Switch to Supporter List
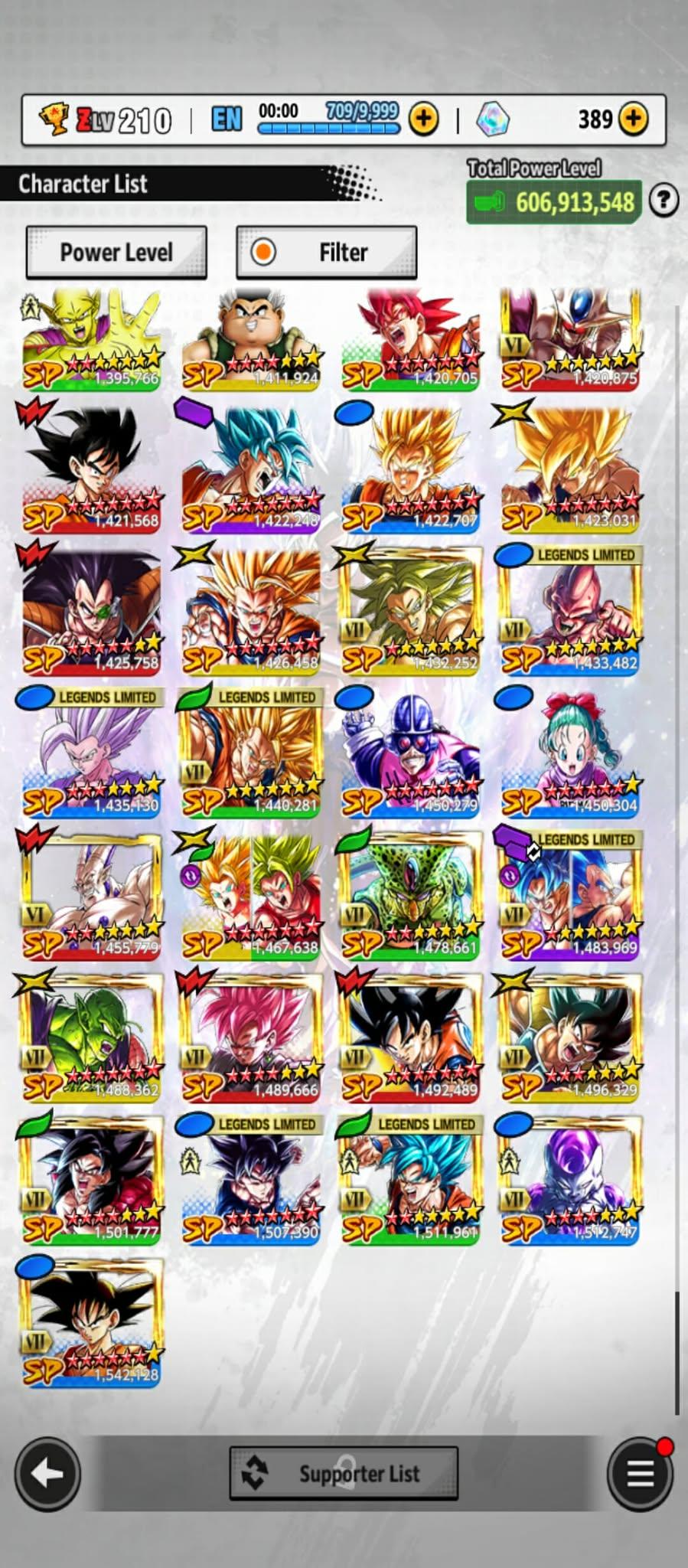688x1568 pixels. click(344, 1472)
